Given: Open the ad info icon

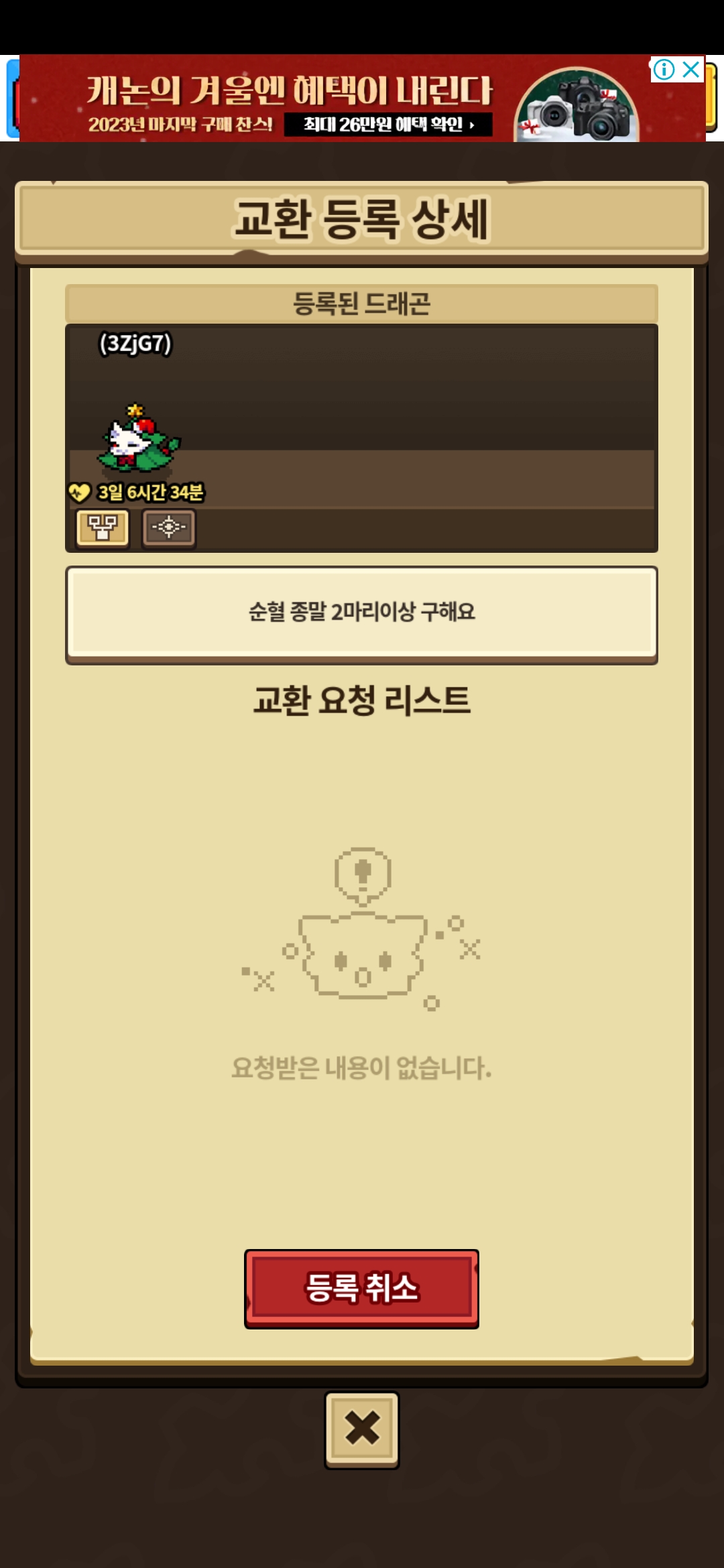Looking at the screenshot, I should pyautogui.click(x=664, y=70).
